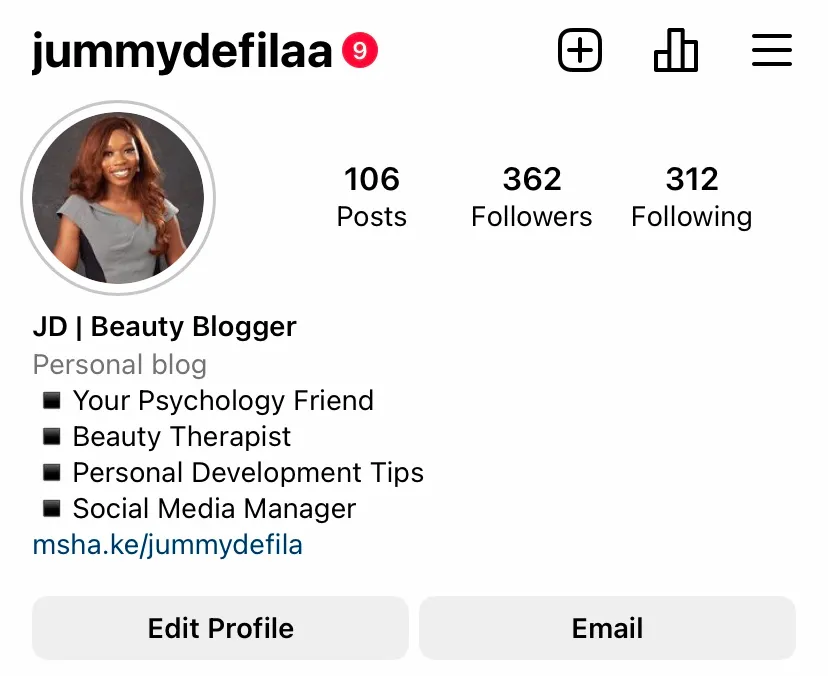The image size is (828, 676).
Task: Open the insights bar chart icon
Action: point(676,50)
